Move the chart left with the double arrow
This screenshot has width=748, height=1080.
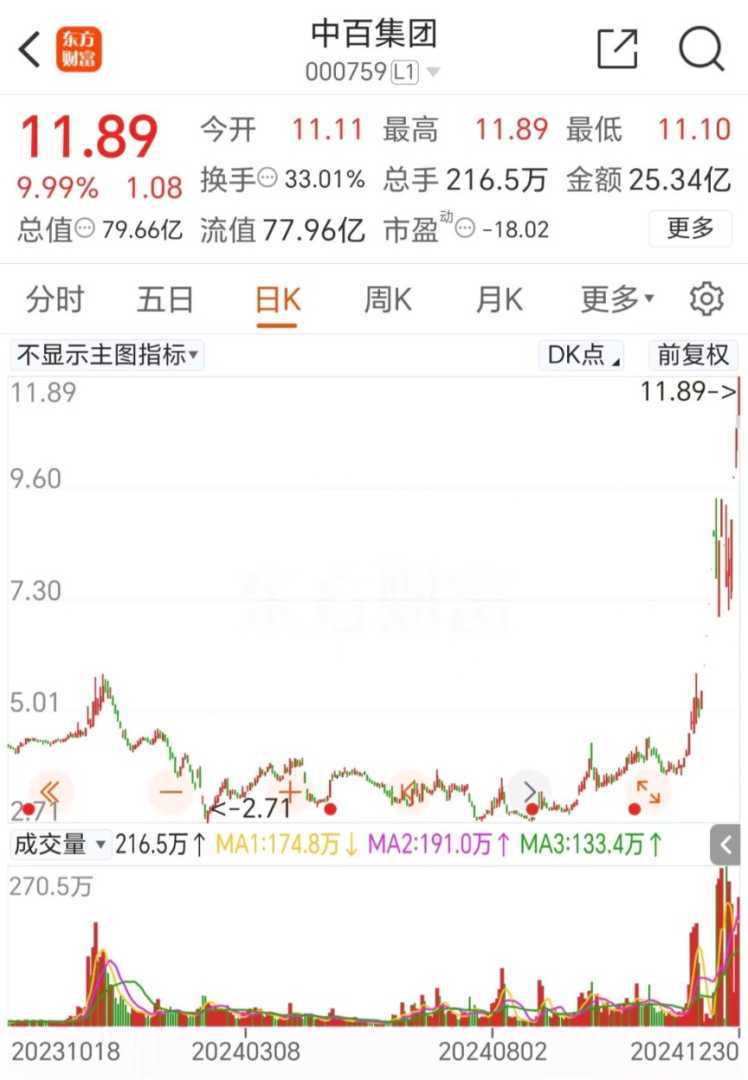point(50,792)
